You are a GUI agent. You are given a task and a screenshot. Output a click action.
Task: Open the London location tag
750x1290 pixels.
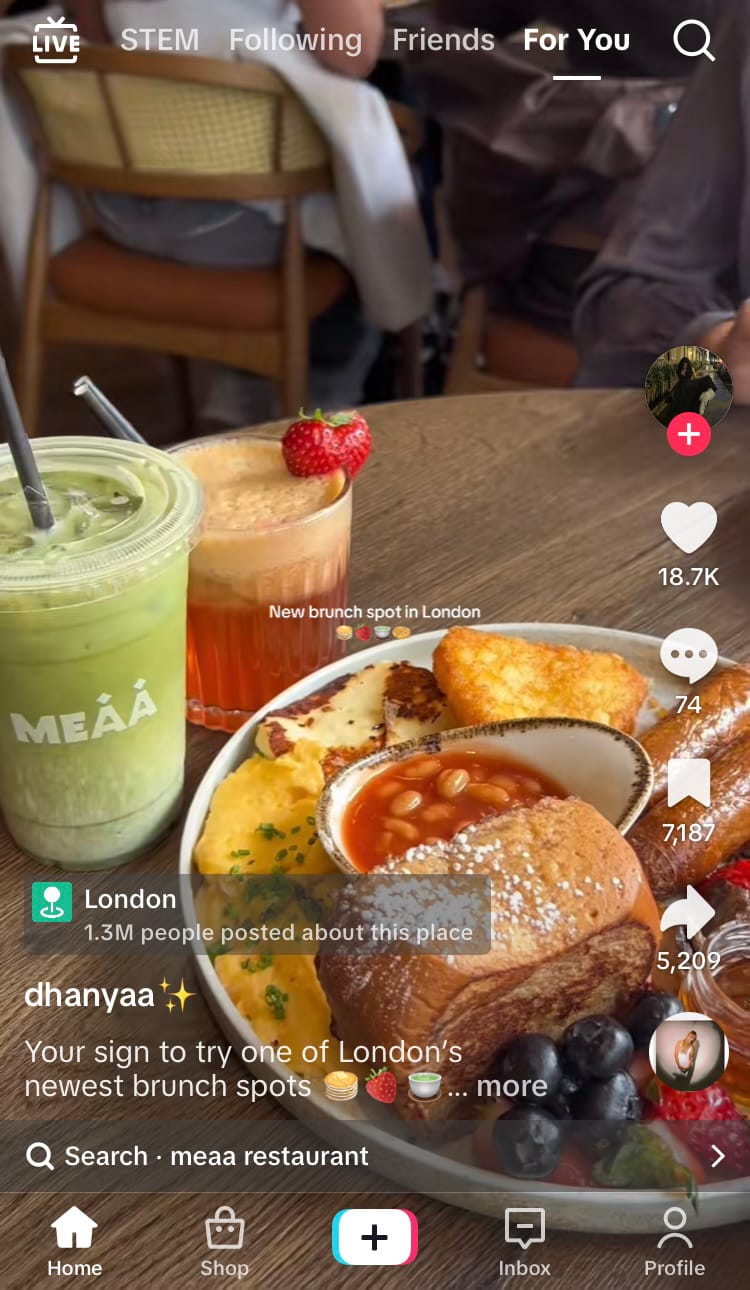[x=256, y=914]
